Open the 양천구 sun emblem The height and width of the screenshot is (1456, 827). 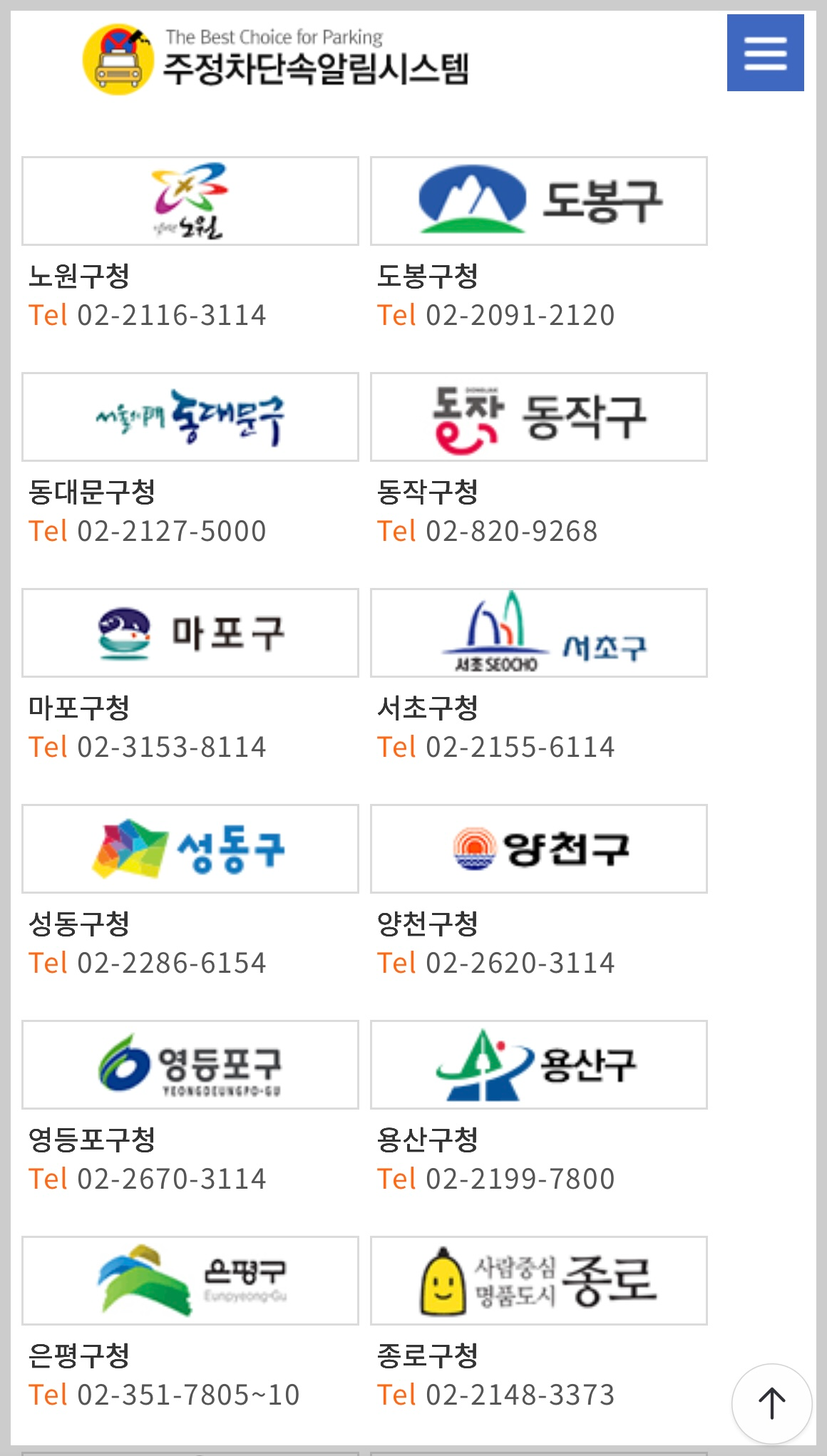[538, 849]
